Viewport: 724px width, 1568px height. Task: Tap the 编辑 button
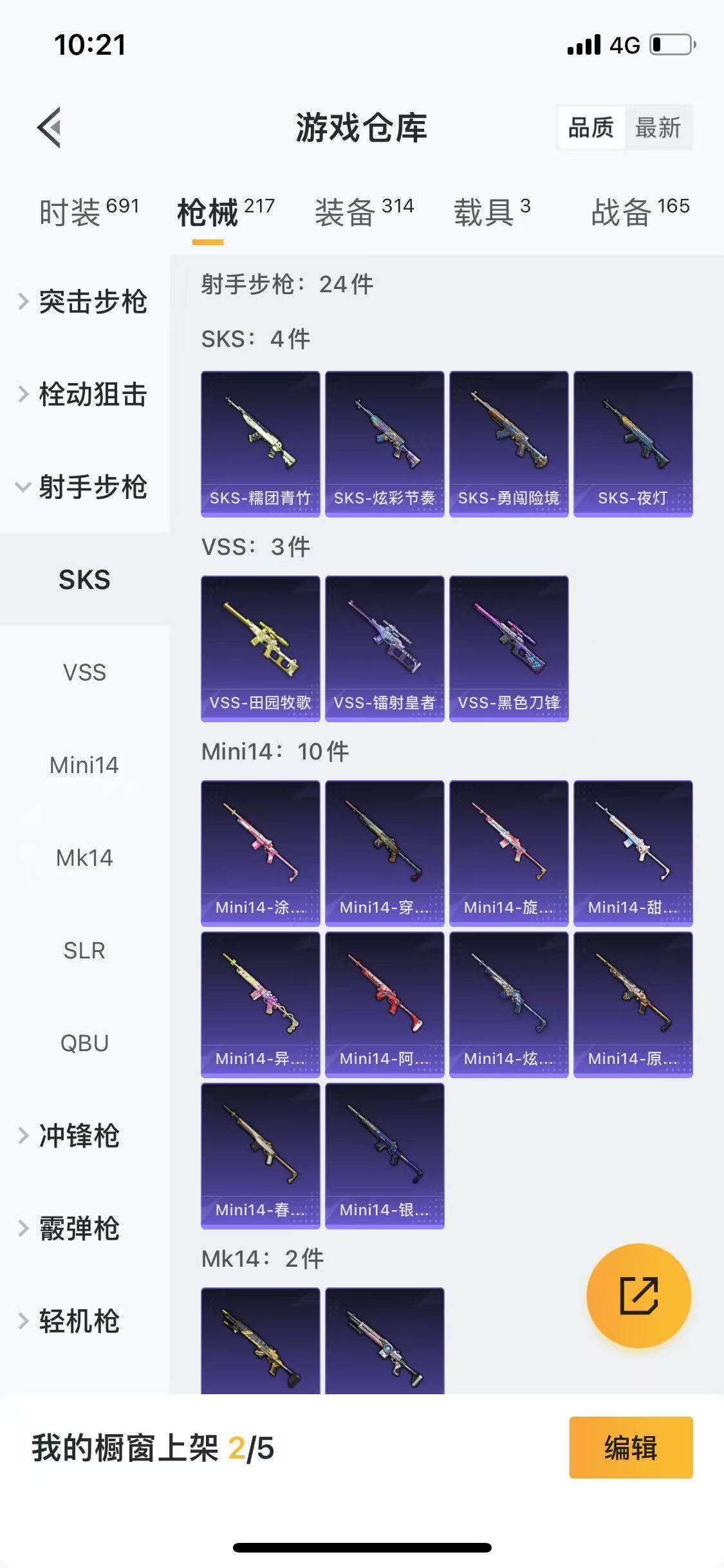(631, 1447)
